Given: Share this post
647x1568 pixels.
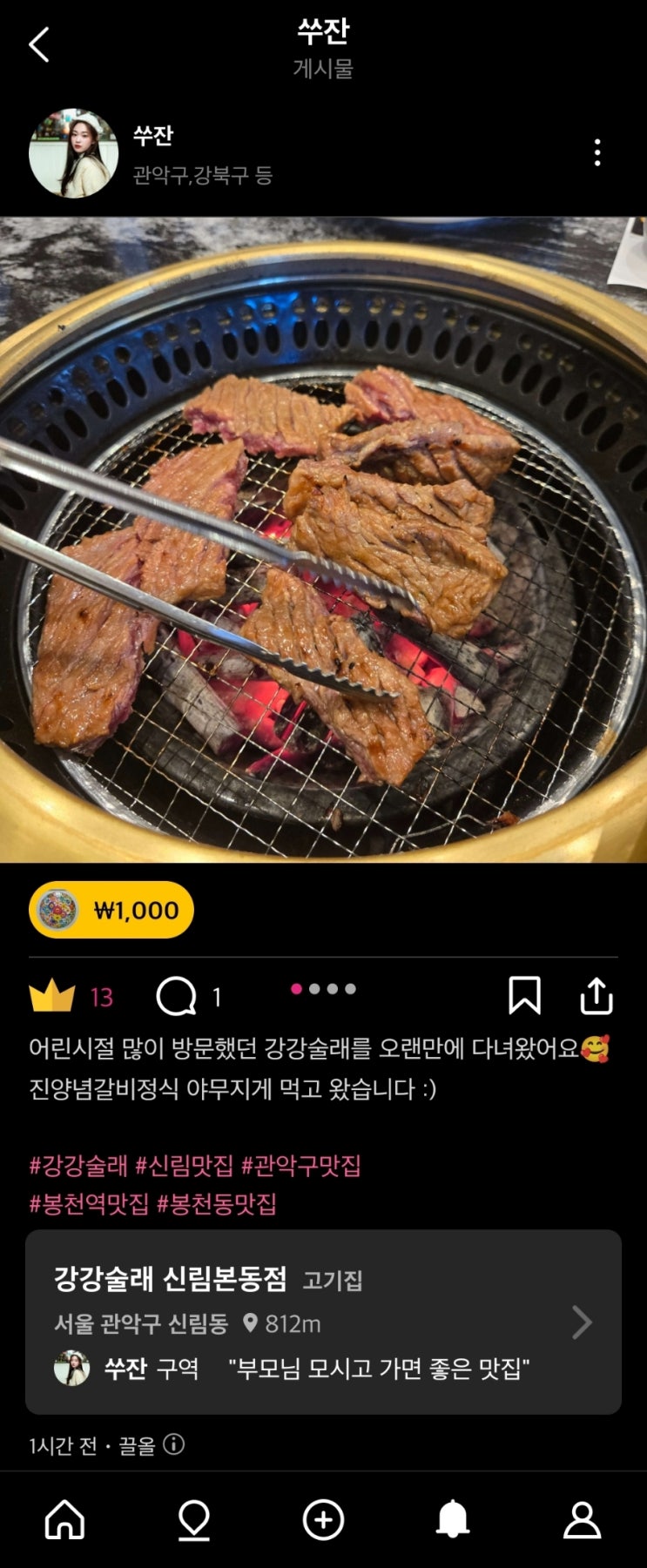Looking at the screenshot, I should [596, 995].
